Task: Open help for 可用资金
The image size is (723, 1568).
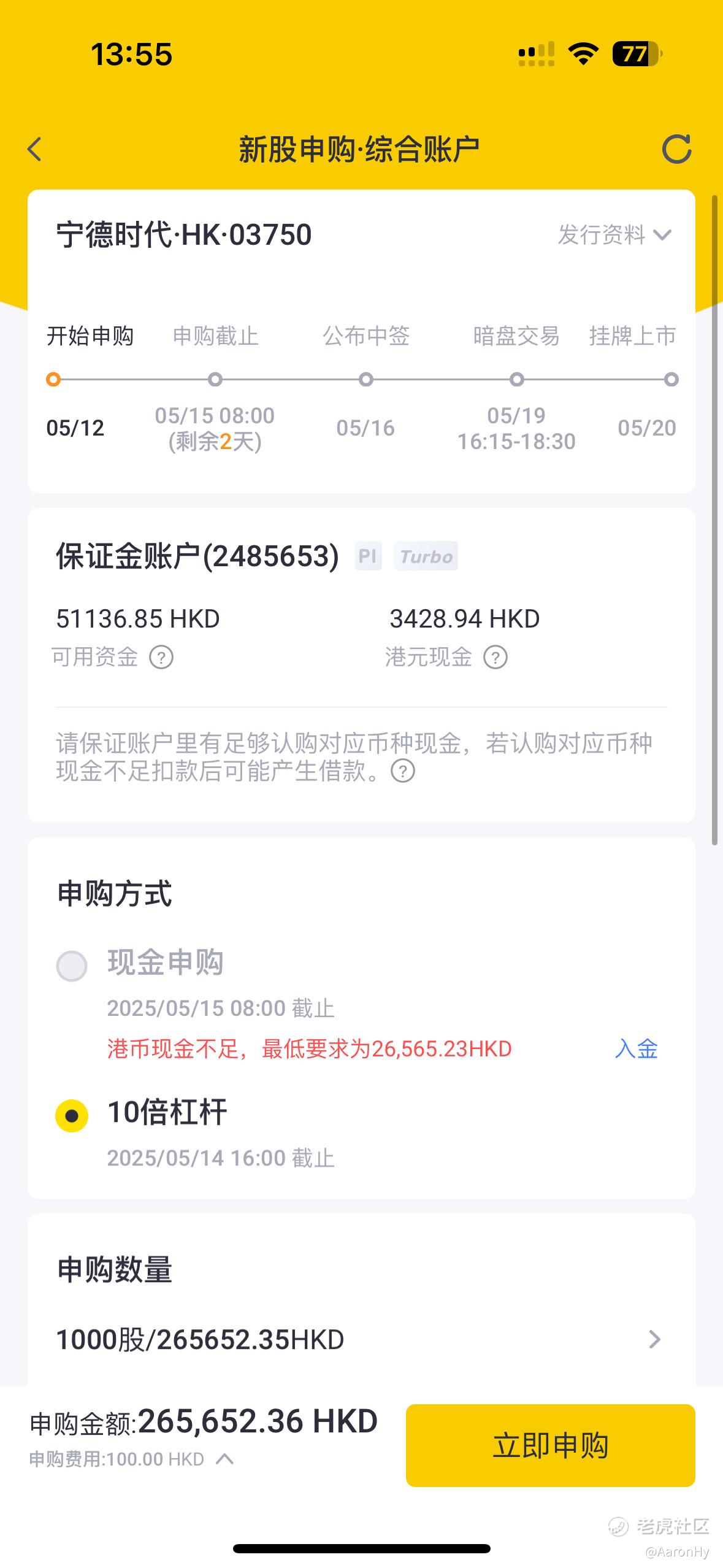Action: click(161, 657)
